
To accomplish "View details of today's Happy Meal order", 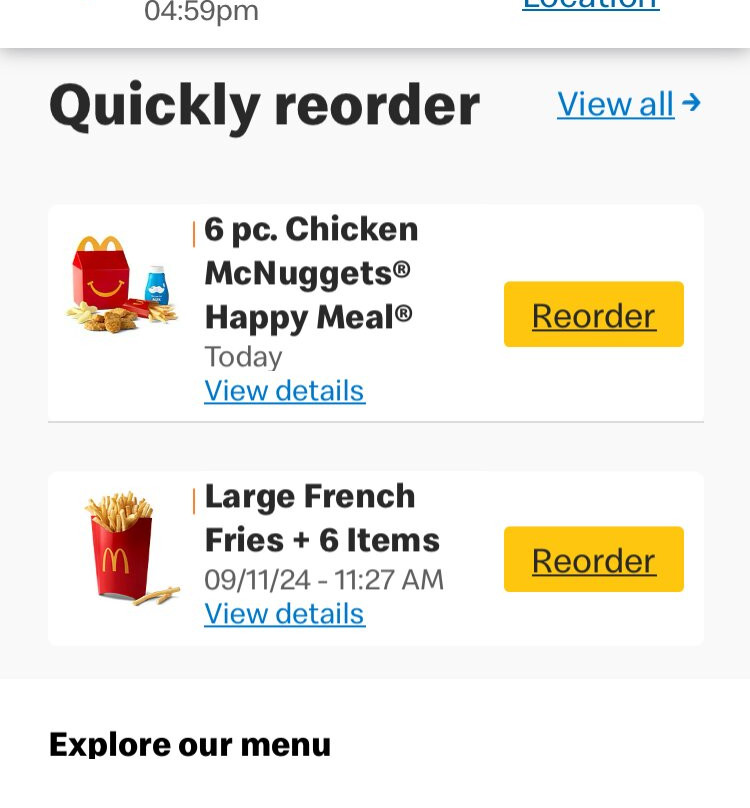I will pos(284,391).
